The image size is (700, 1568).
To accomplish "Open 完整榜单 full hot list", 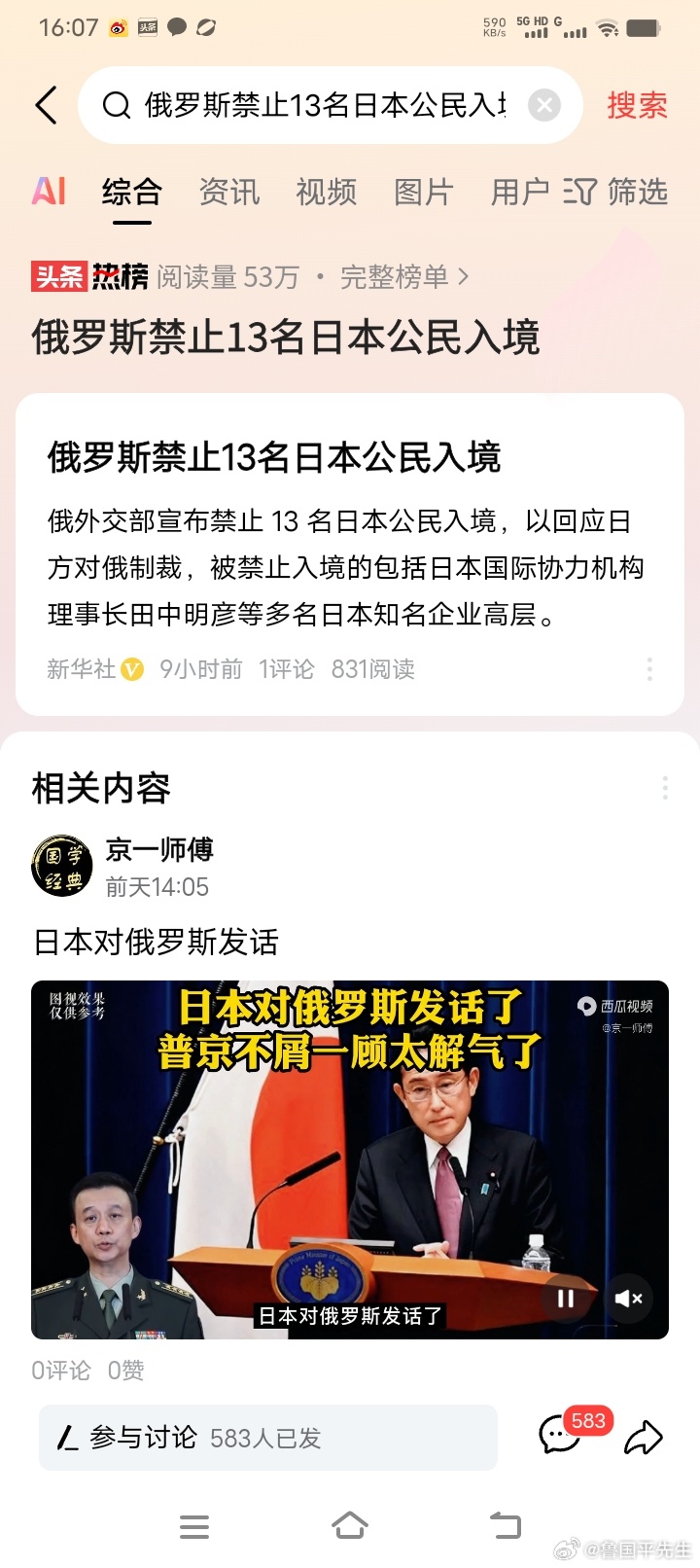I will point(403,277).
